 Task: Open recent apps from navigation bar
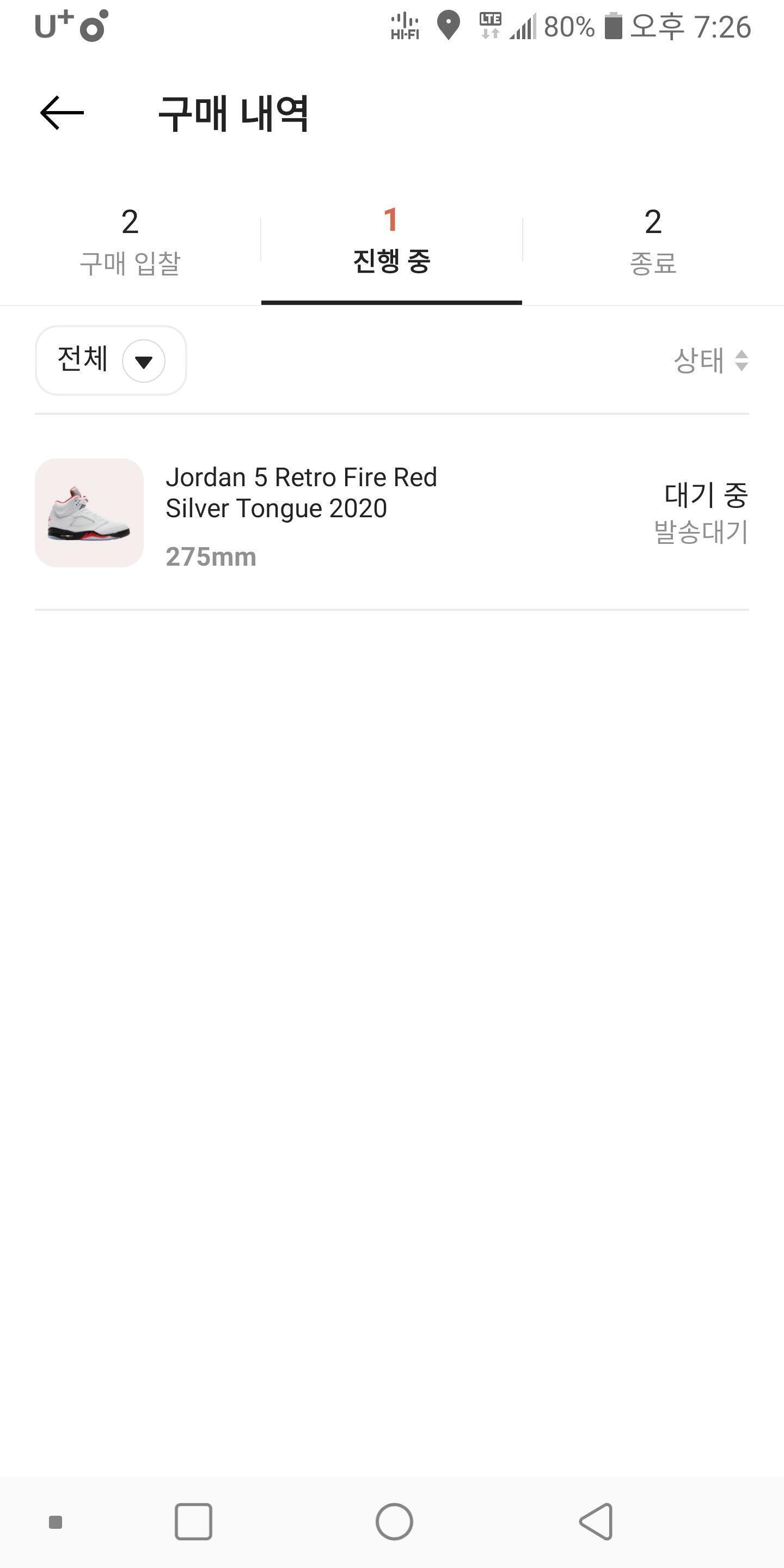click(x=193, y=1521)
